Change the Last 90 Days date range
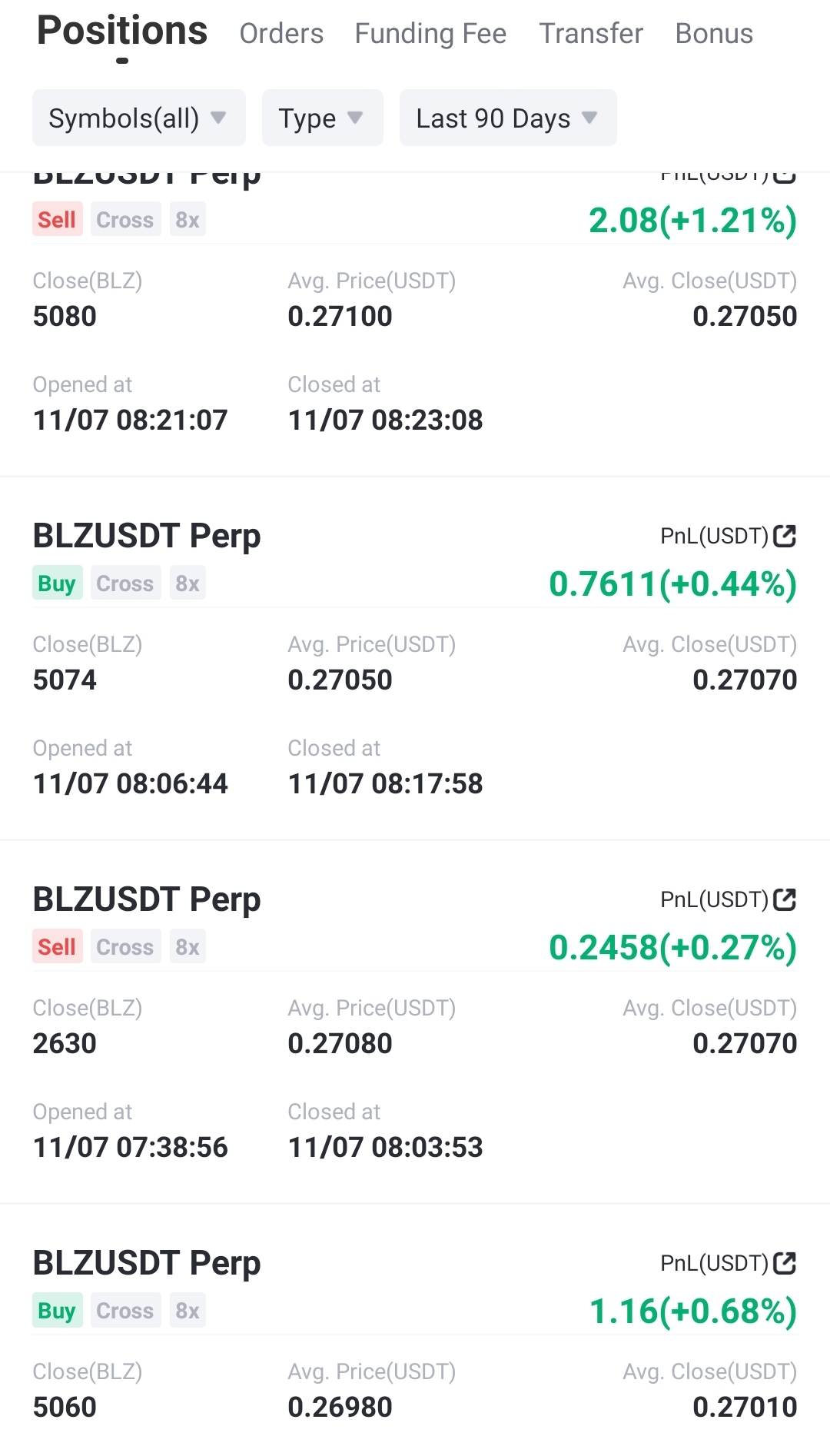830x1456 pixels. pos(507,118)
